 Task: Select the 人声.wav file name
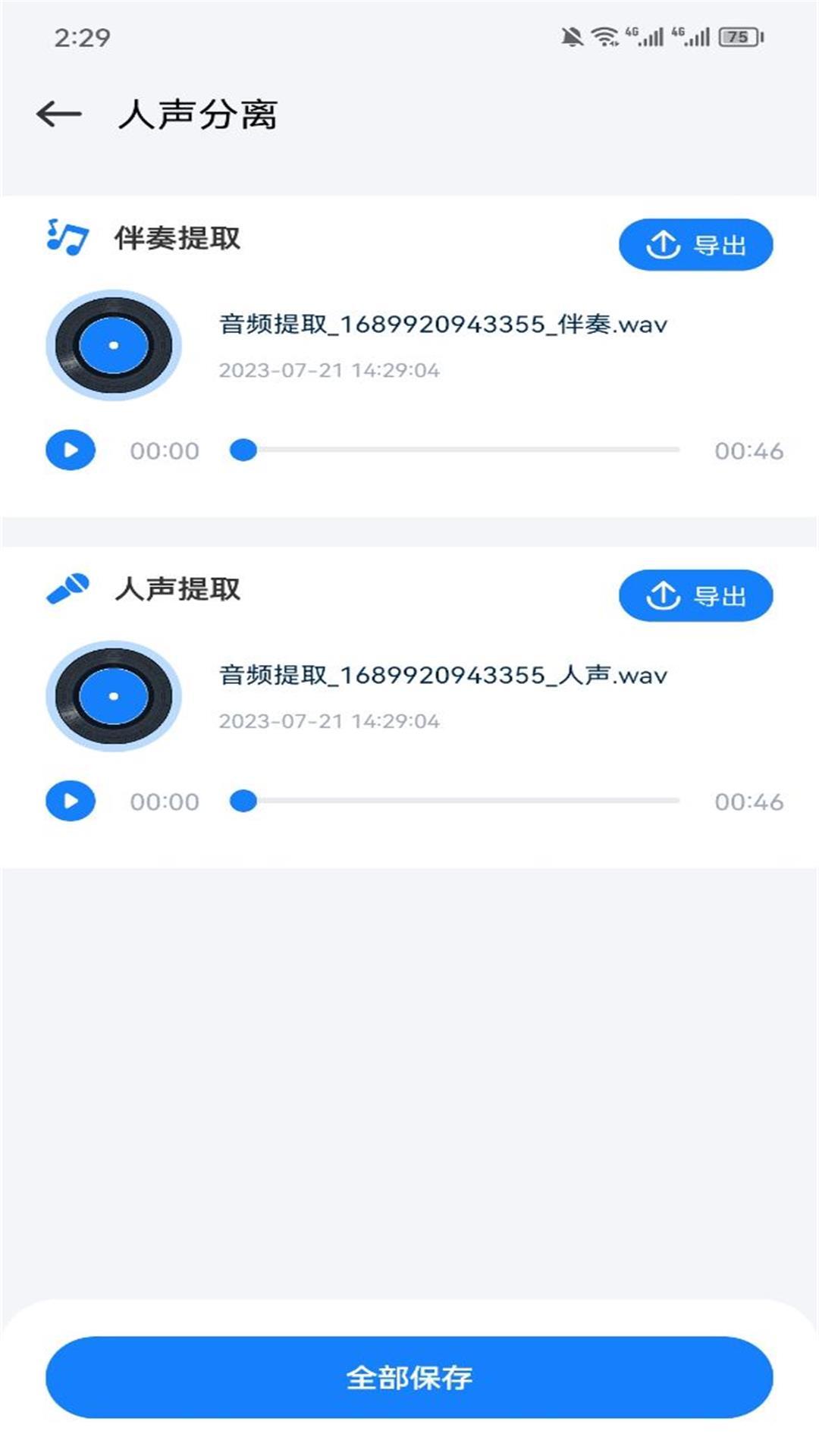[x=442, y=677]
